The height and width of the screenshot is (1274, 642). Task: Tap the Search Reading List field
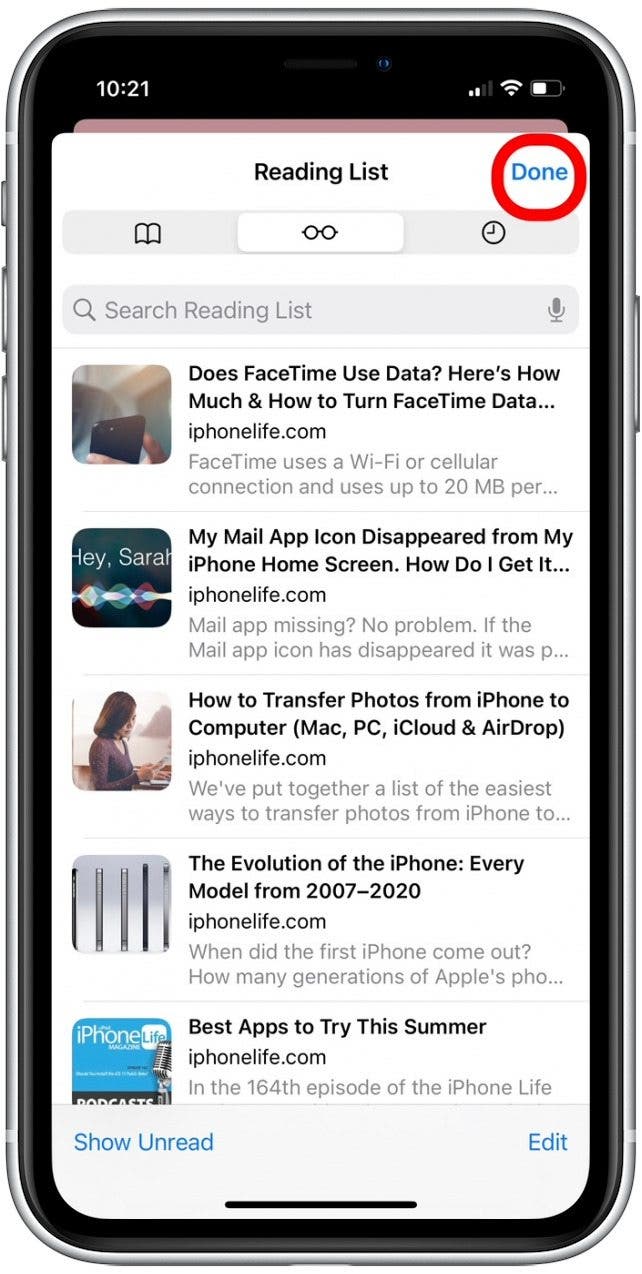point(300,310)
